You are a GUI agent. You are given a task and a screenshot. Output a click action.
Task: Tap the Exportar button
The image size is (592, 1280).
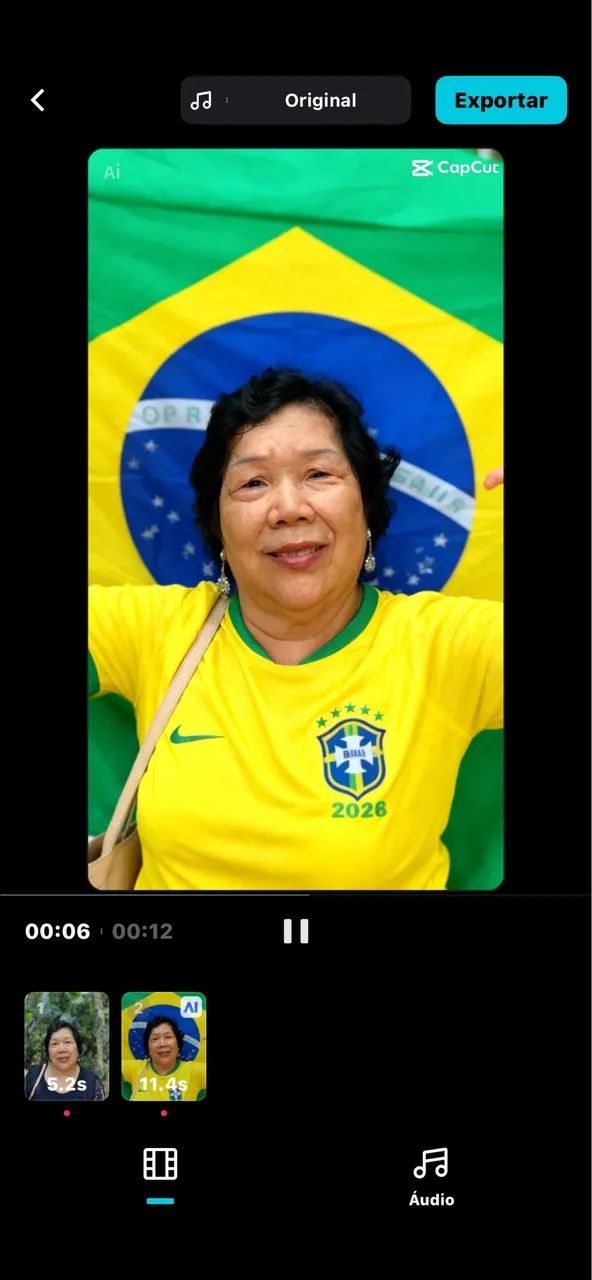501,100
